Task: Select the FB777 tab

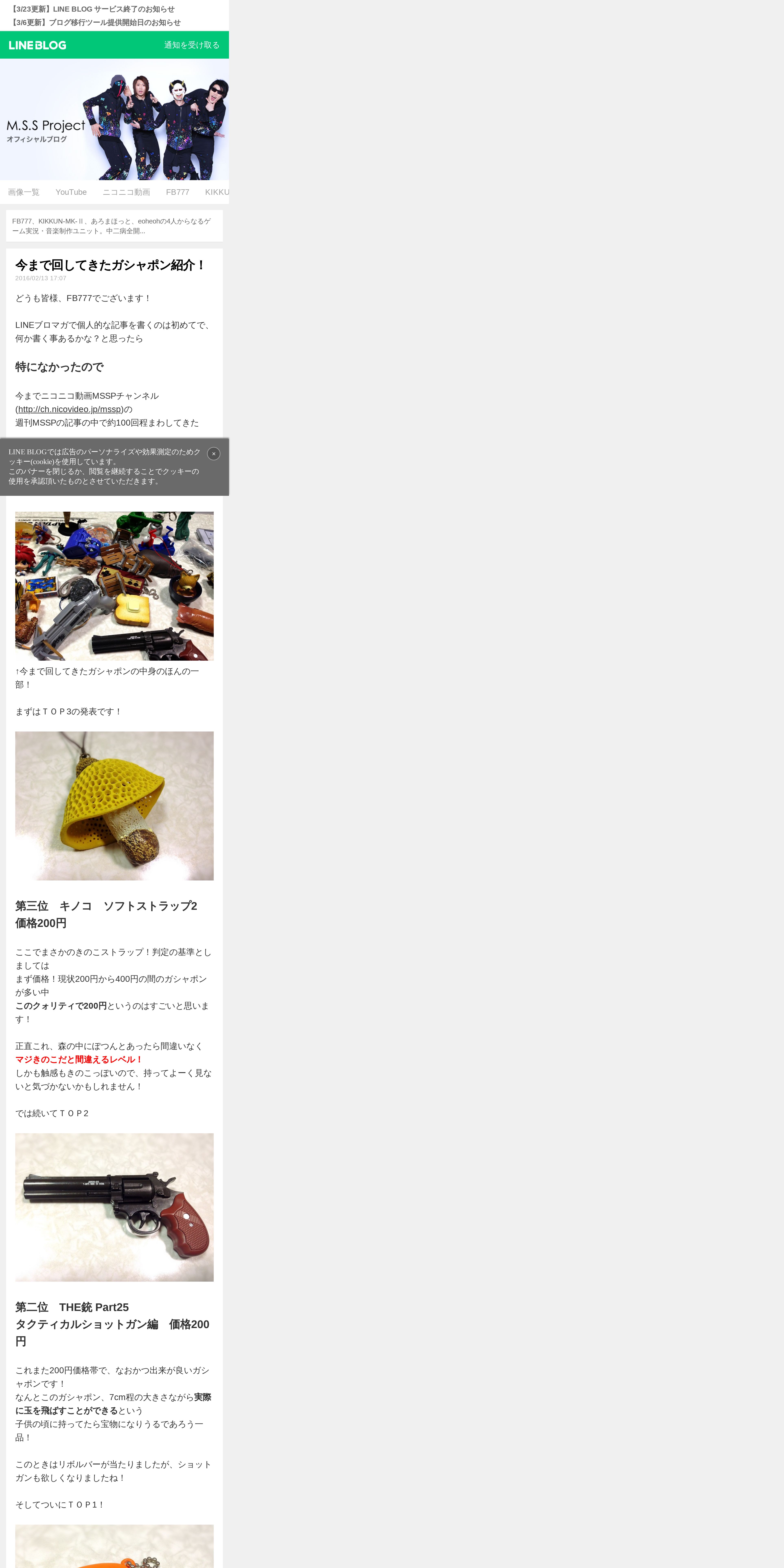Action: point(178,192)
